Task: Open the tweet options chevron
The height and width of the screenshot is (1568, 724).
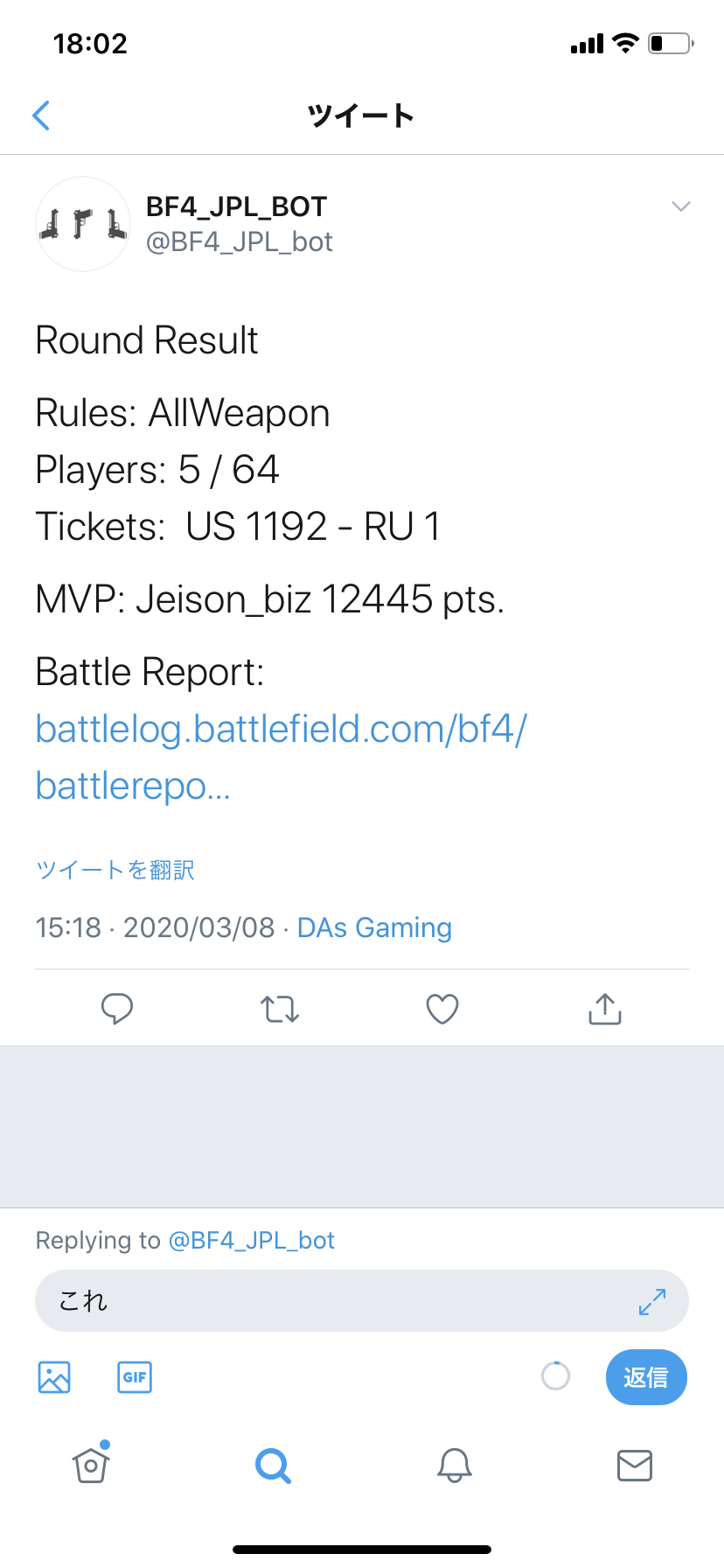Action: (x=680, y=206)
